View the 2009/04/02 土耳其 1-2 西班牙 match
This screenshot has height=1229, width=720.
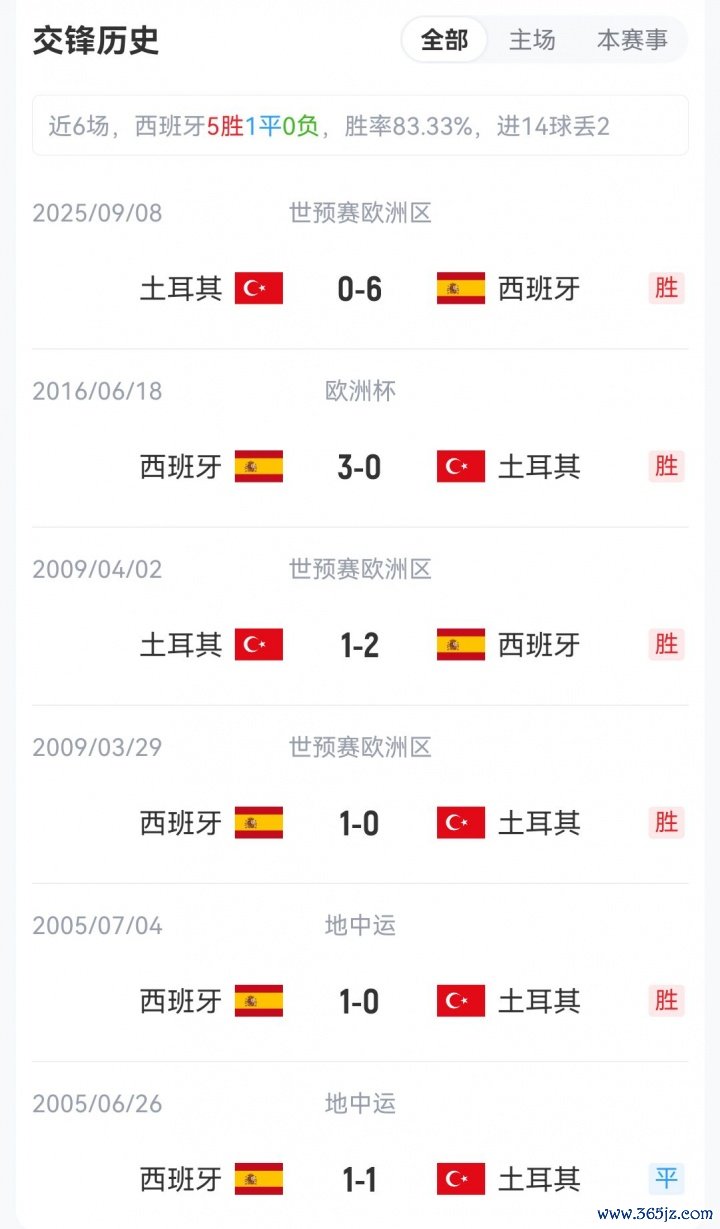pyautogui.click(x=360, y=645)
